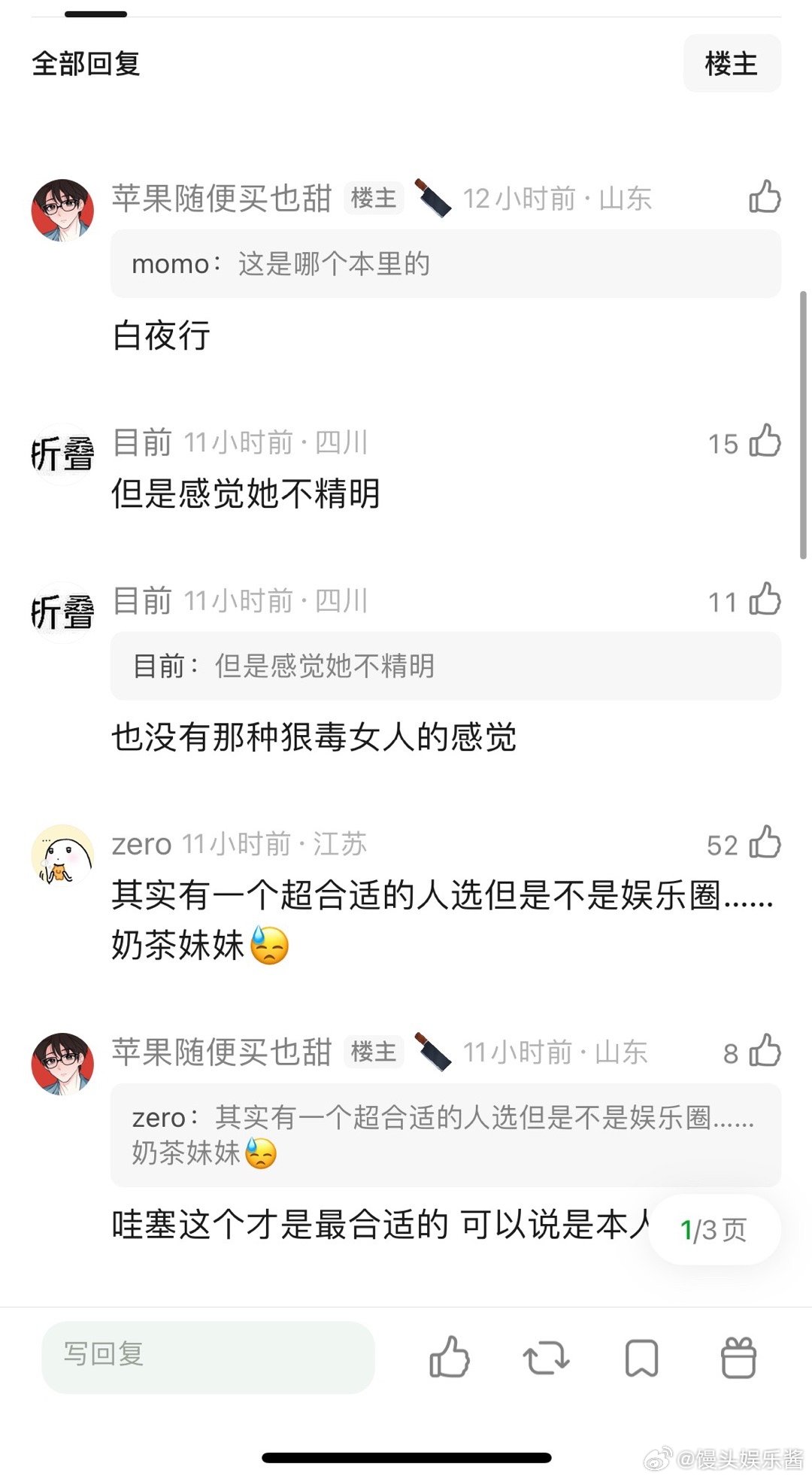The width and height of the screenshot is (812, 1479).
Task: Like 目前's comment showing 15 likes
Action: coord(765,443)
